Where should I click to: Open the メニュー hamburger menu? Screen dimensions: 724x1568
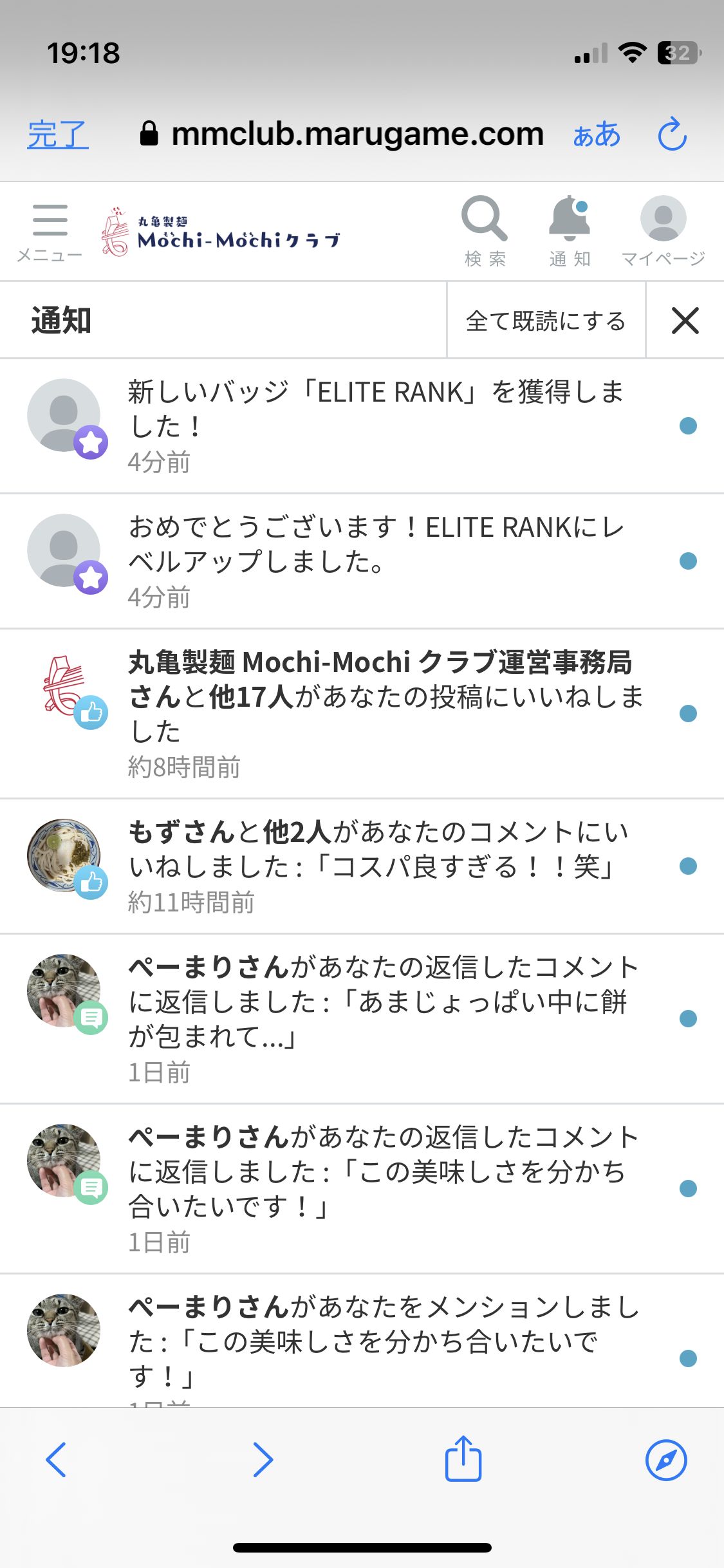click(x=50, y=232)
